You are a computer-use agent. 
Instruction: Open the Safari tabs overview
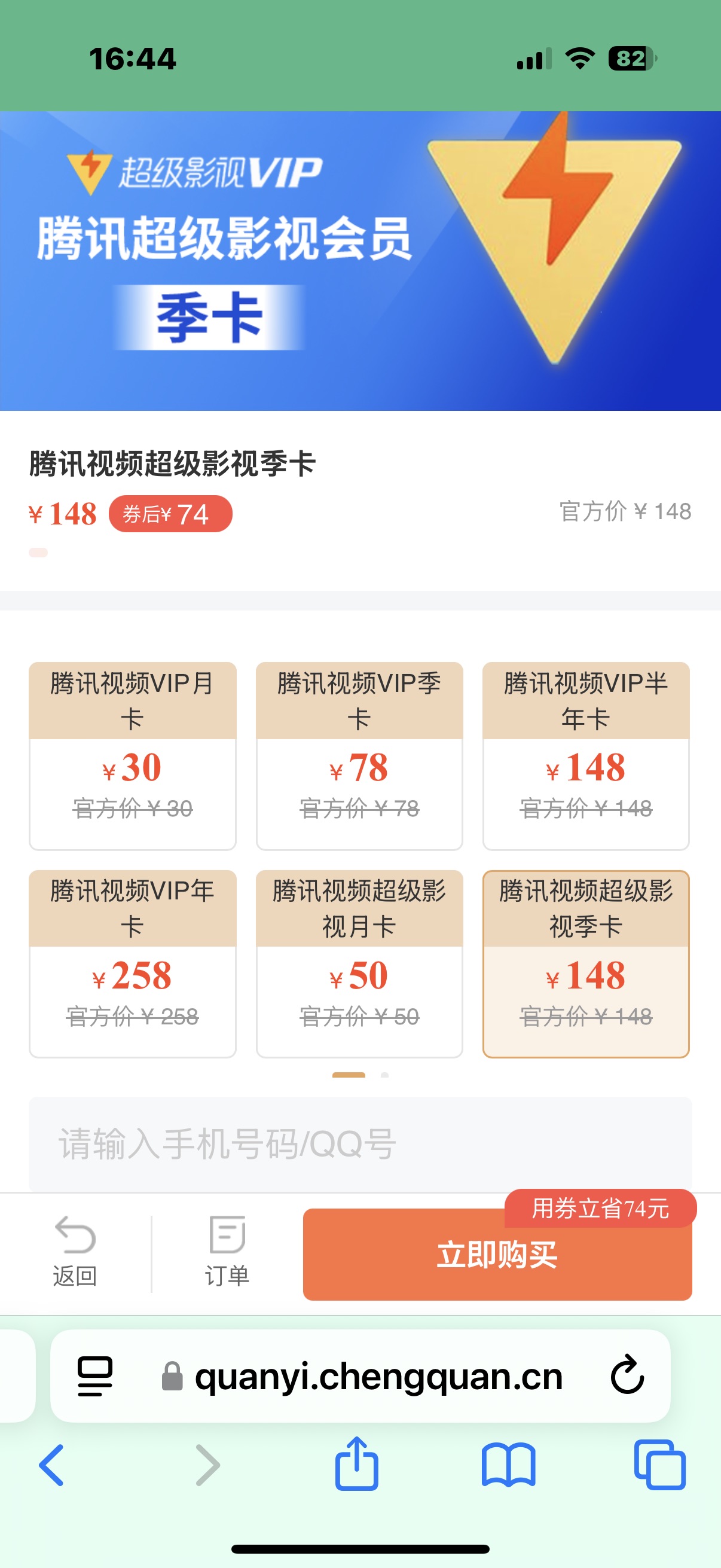click(659, 1465)
